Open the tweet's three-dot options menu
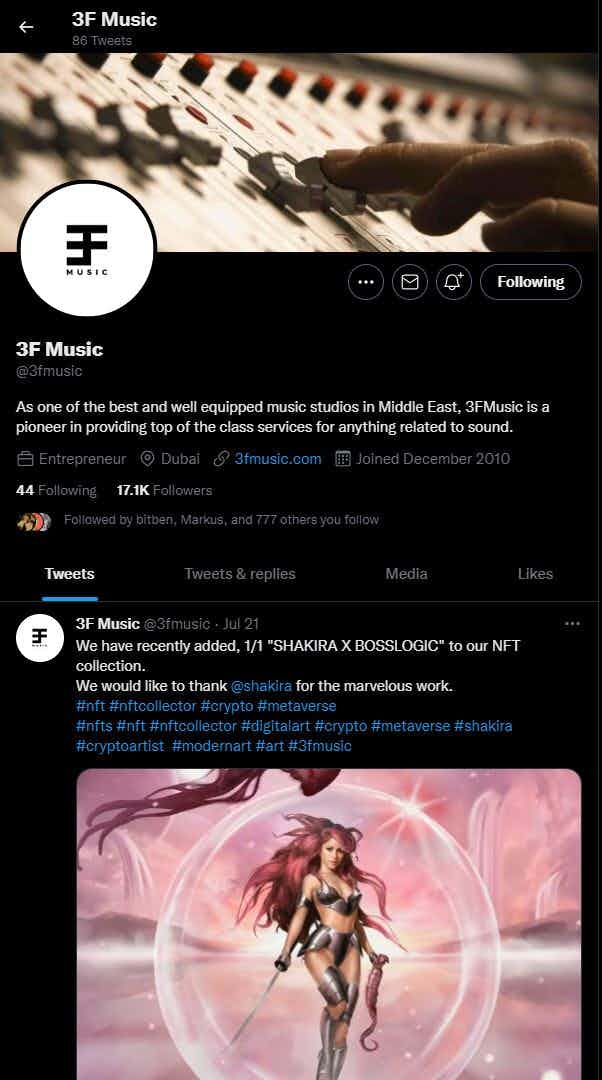602x1080 pixels. click(x=572, y=624)
